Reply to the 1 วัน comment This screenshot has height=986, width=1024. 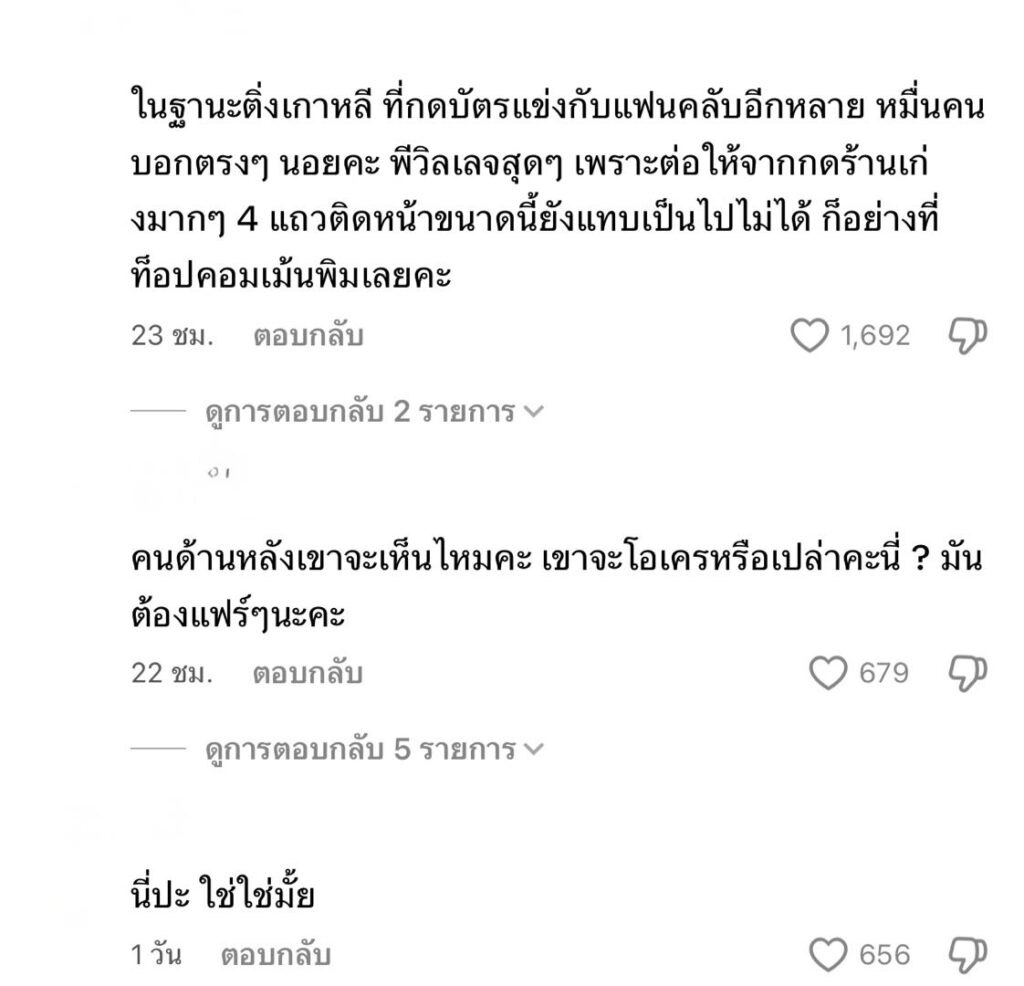[x=275, y=956]
